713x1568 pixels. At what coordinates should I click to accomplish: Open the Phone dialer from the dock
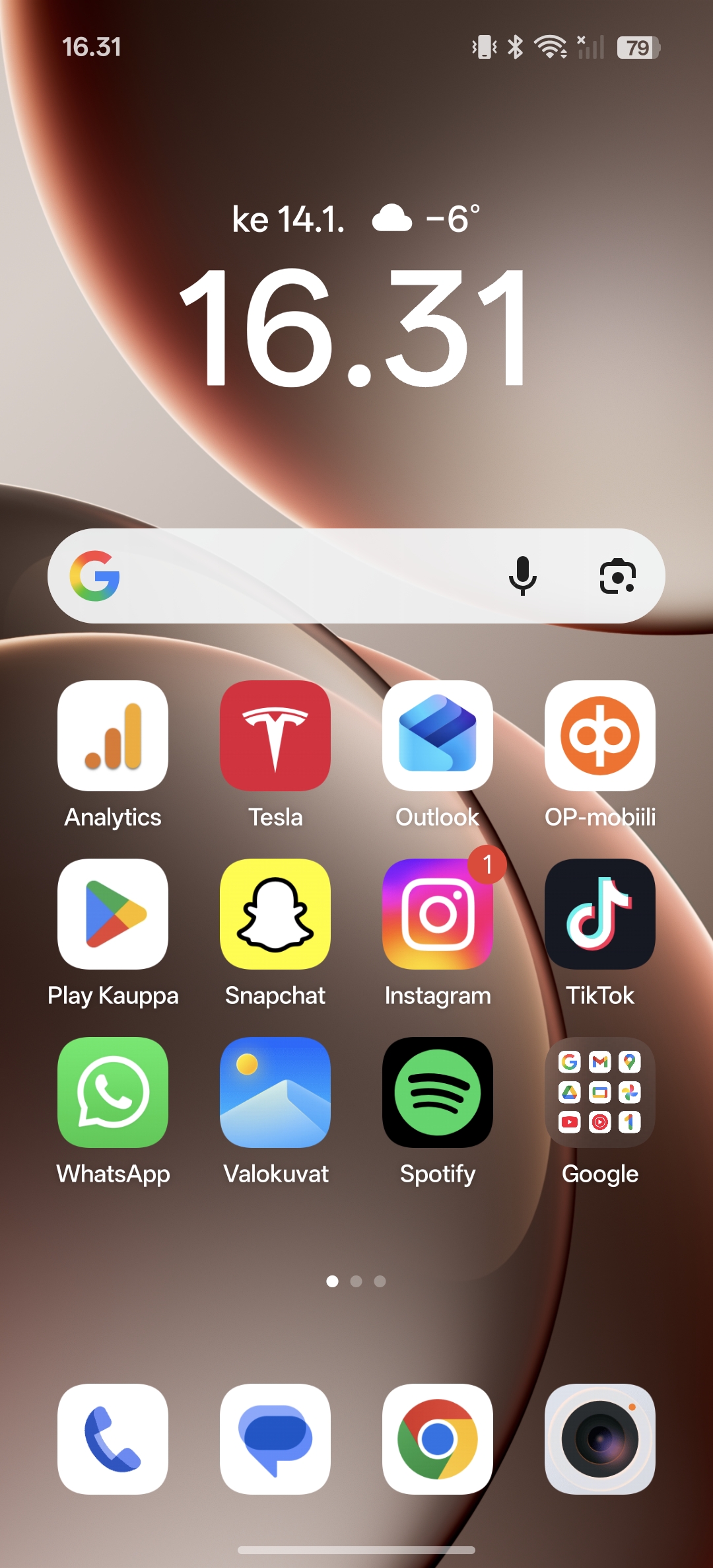113,1439
